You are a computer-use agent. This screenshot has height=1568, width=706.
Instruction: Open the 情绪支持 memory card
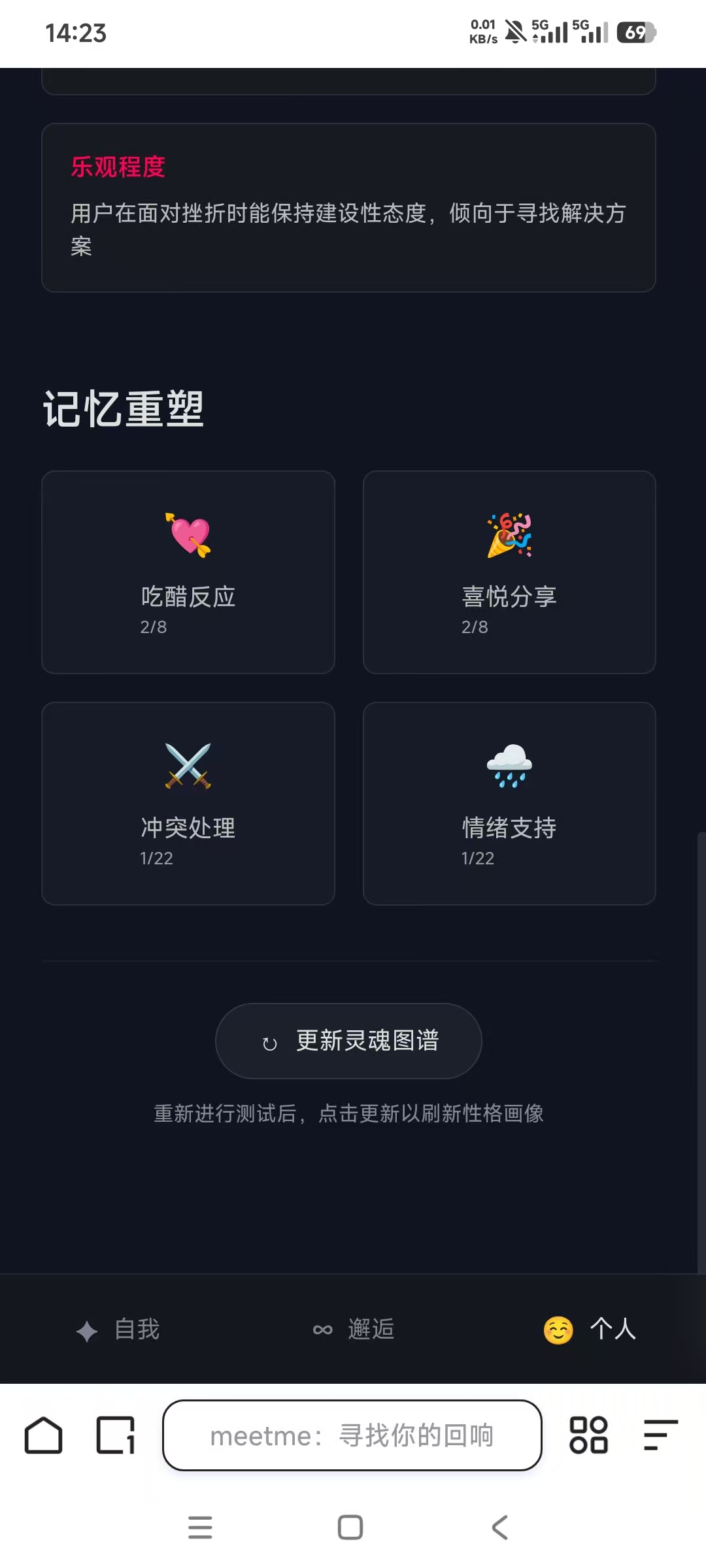click(x=509, y=804)
